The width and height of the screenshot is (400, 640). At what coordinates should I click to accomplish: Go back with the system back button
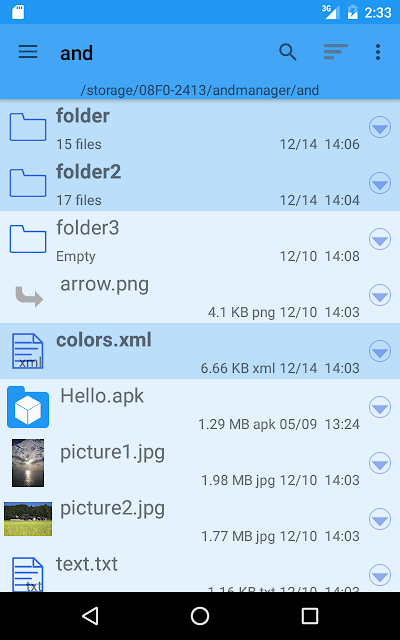[x=90, y=616]
